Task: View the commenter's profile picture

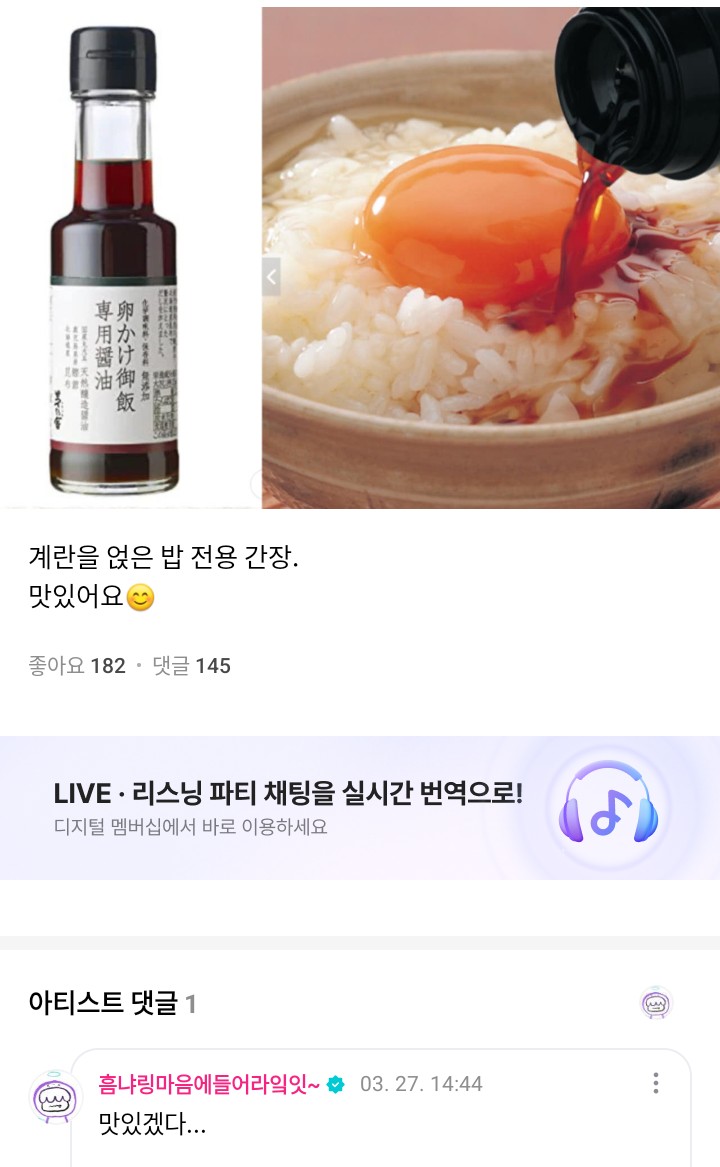Action: coord(54,1097)
